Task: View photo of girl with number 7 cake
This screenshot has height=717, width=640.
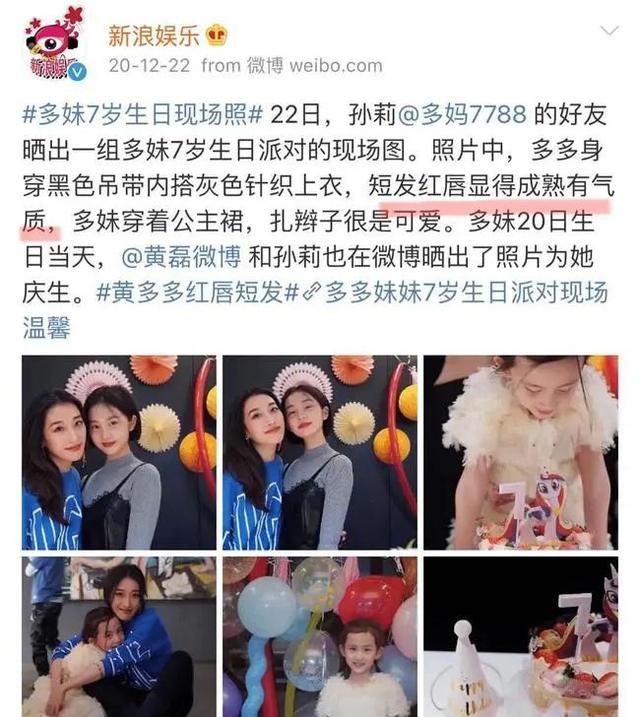Action: 520,452
